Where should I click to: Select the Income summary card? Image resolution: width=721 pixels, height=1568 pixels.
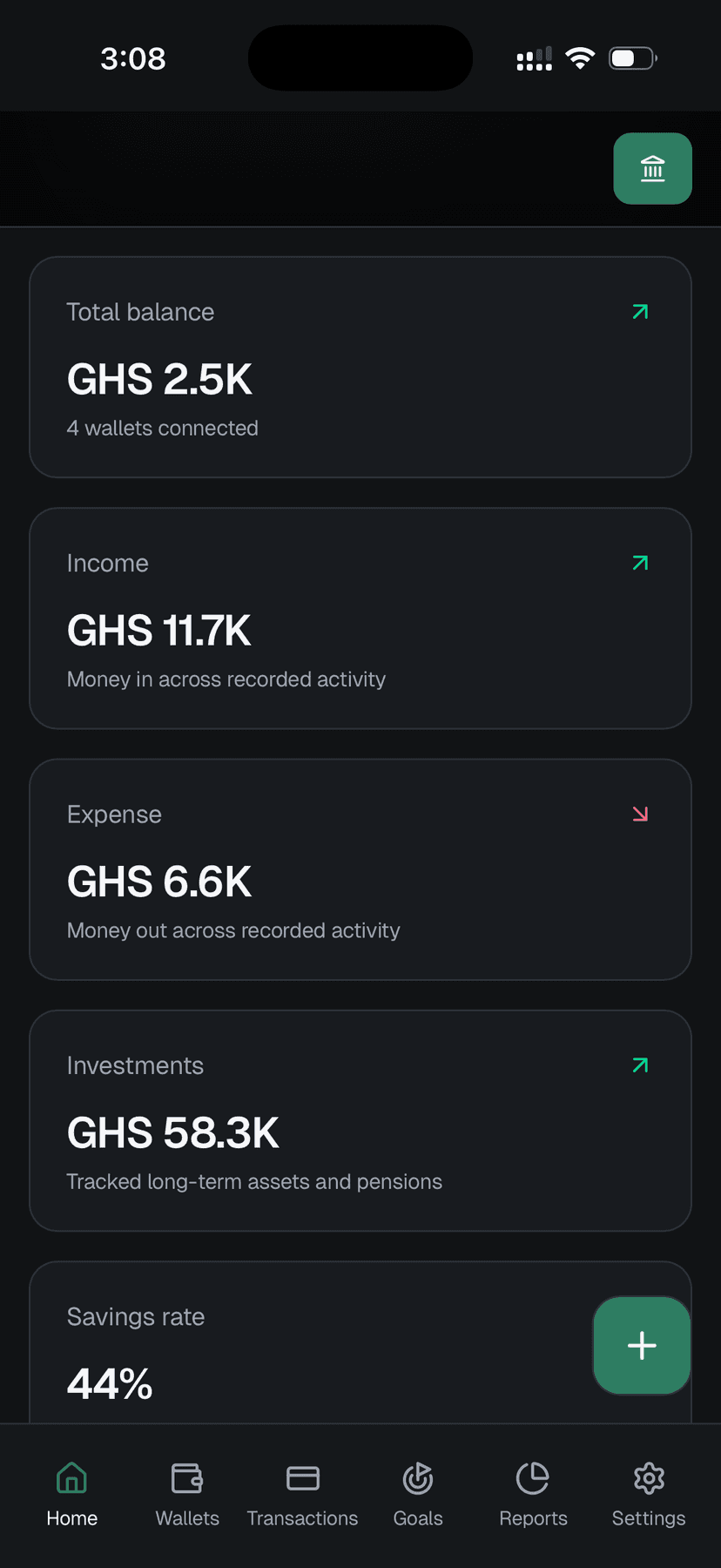click(360, 617)
